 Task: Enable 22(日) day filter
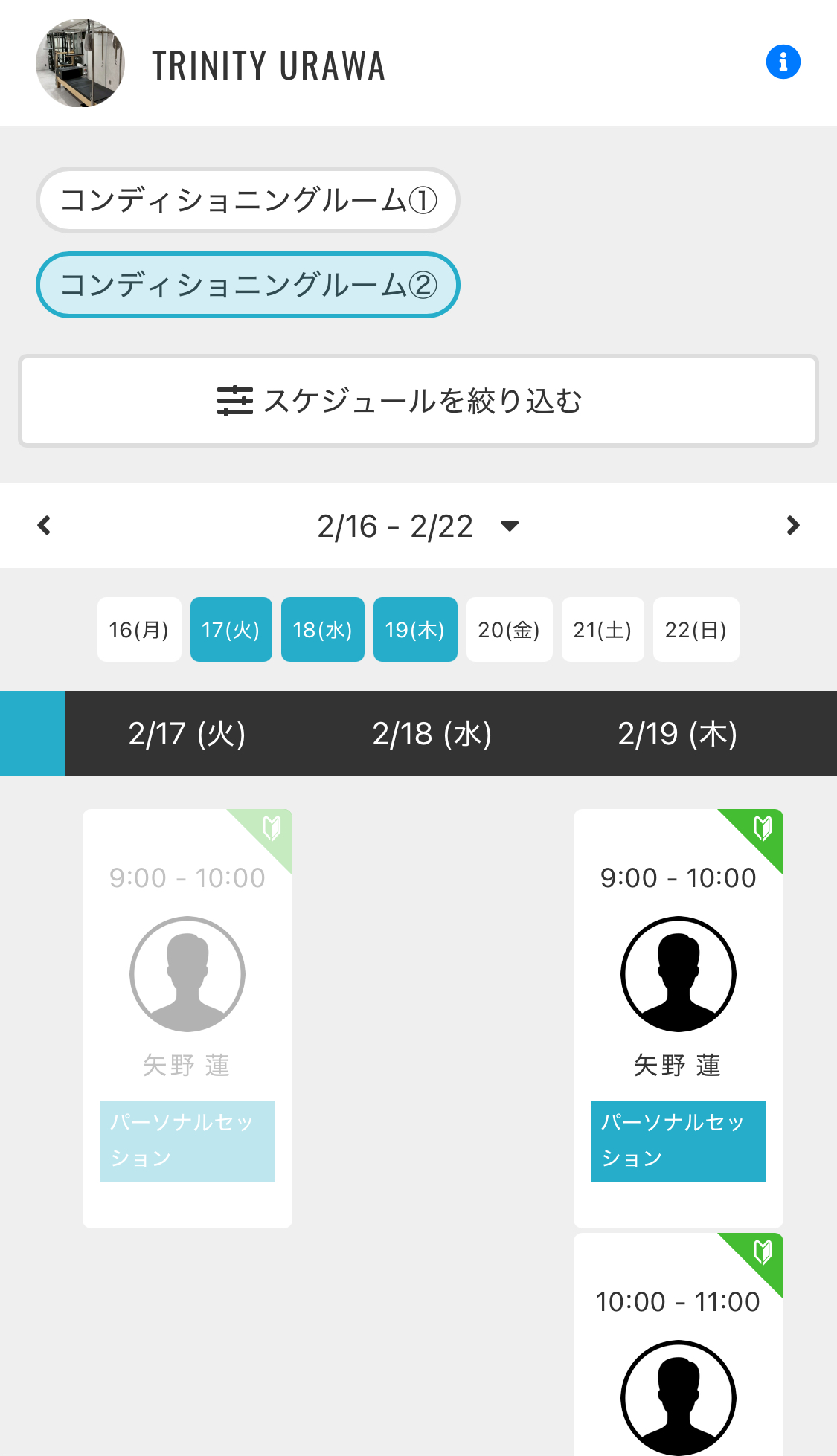coord(696,629)
